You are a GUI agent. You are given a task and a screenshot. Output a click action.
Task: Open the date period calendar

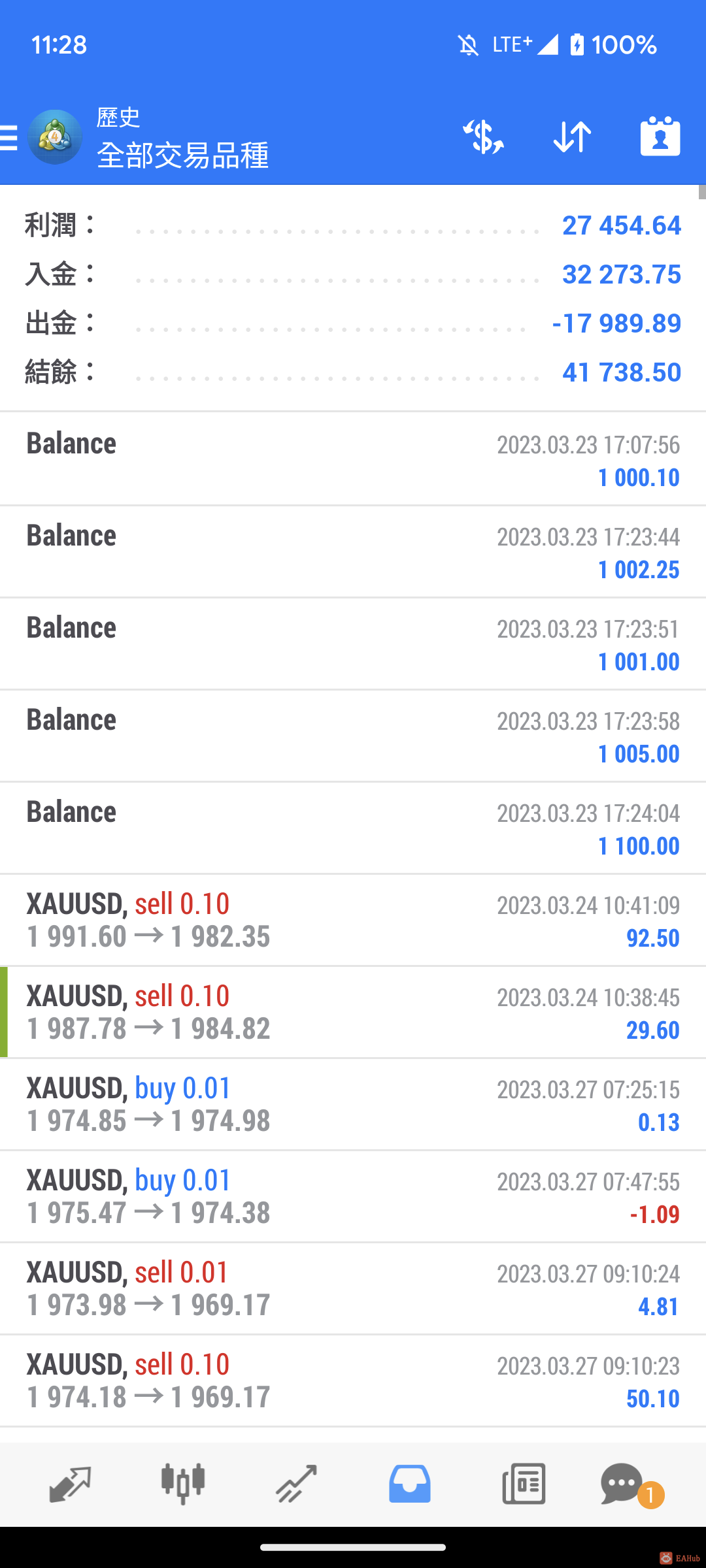point(660,137)
